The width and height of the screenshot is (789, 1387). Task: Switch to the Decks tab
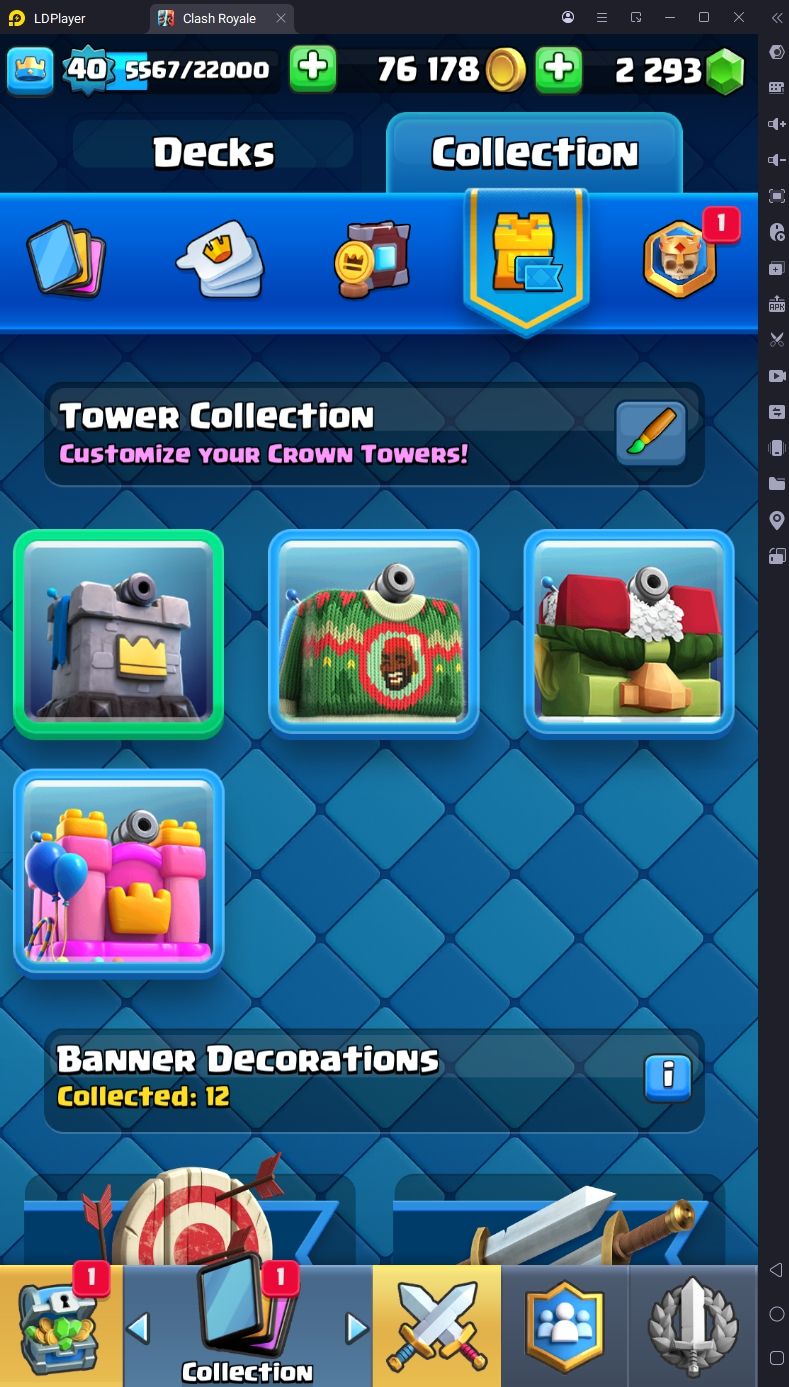click(x=213, y=152)
